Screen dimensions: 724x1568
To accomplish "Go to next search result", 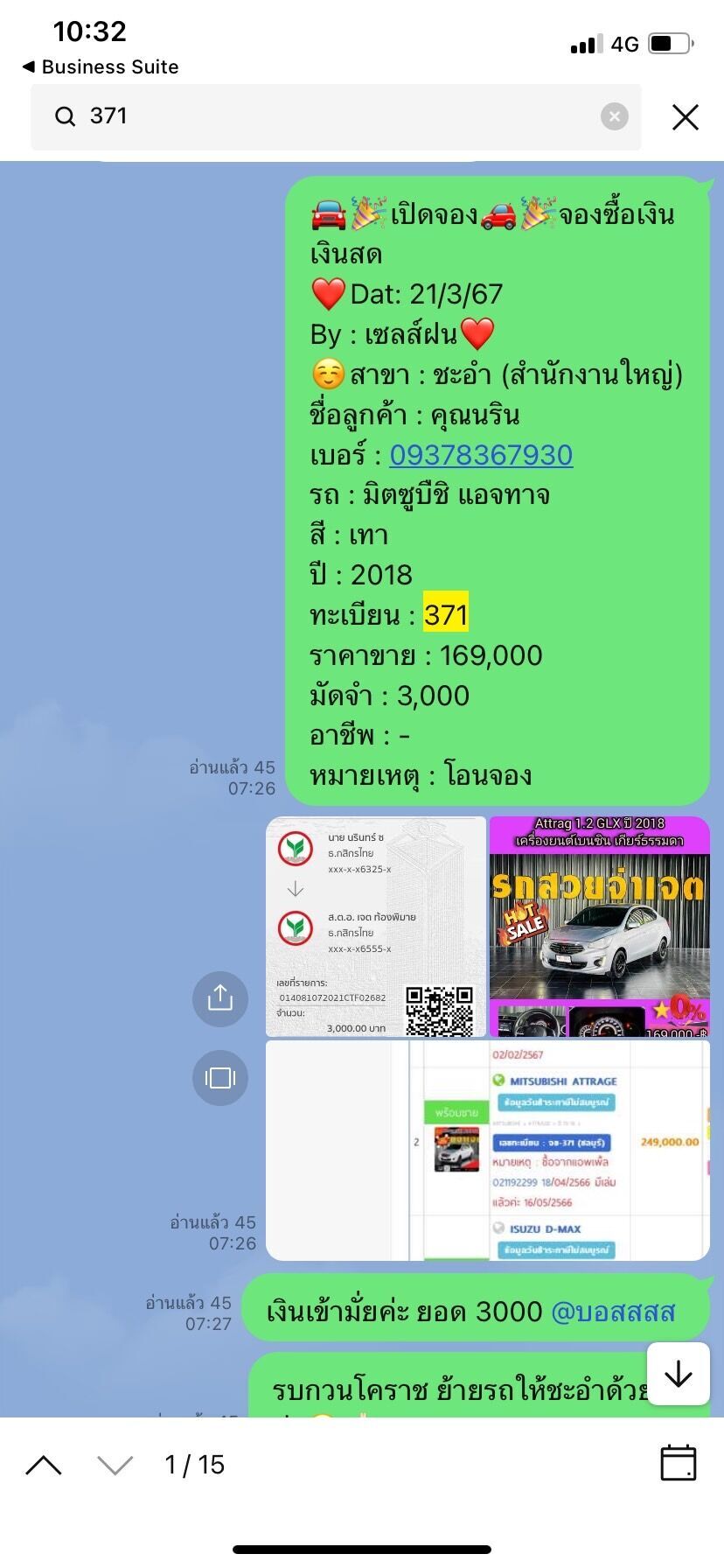I will point(115,1466).
